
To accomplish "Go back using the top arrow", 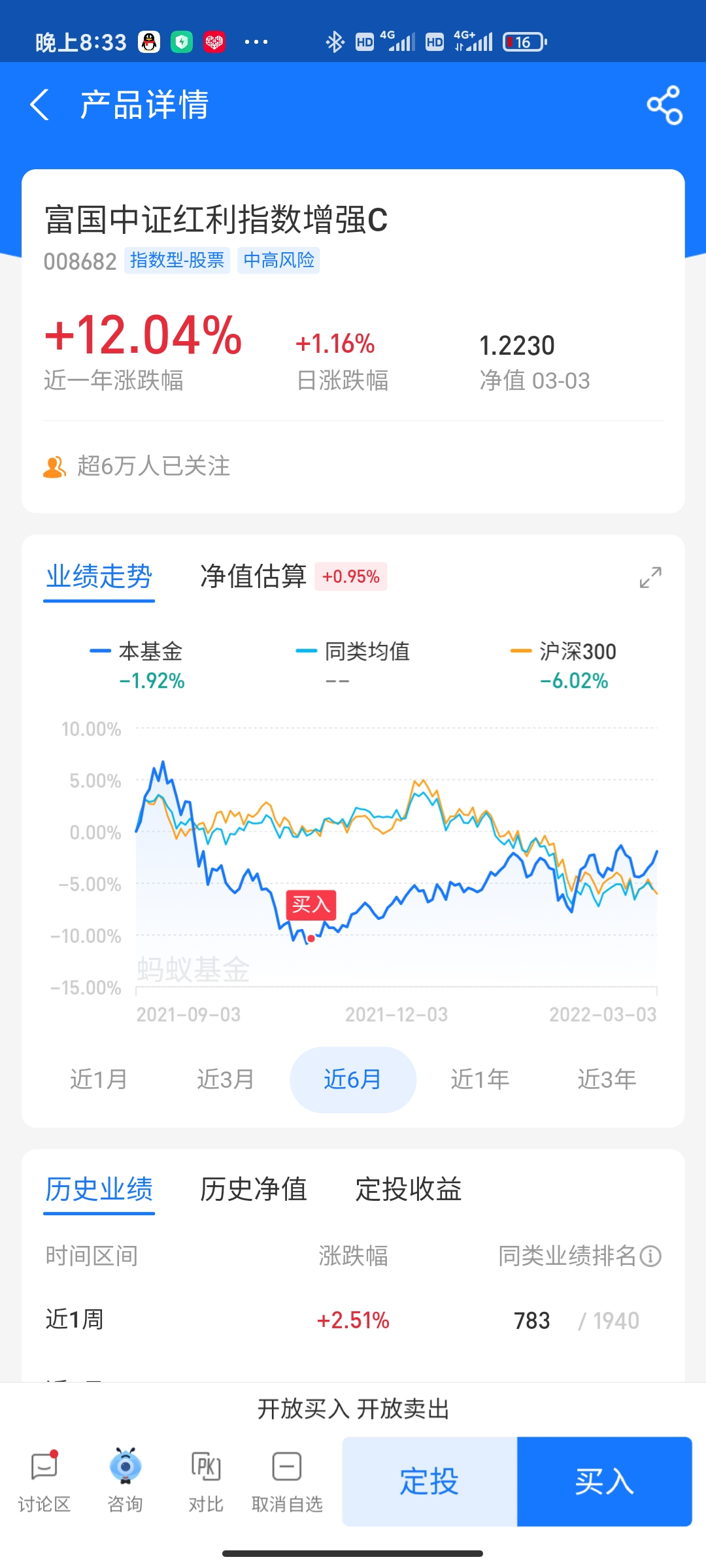I will pos(40,105).
